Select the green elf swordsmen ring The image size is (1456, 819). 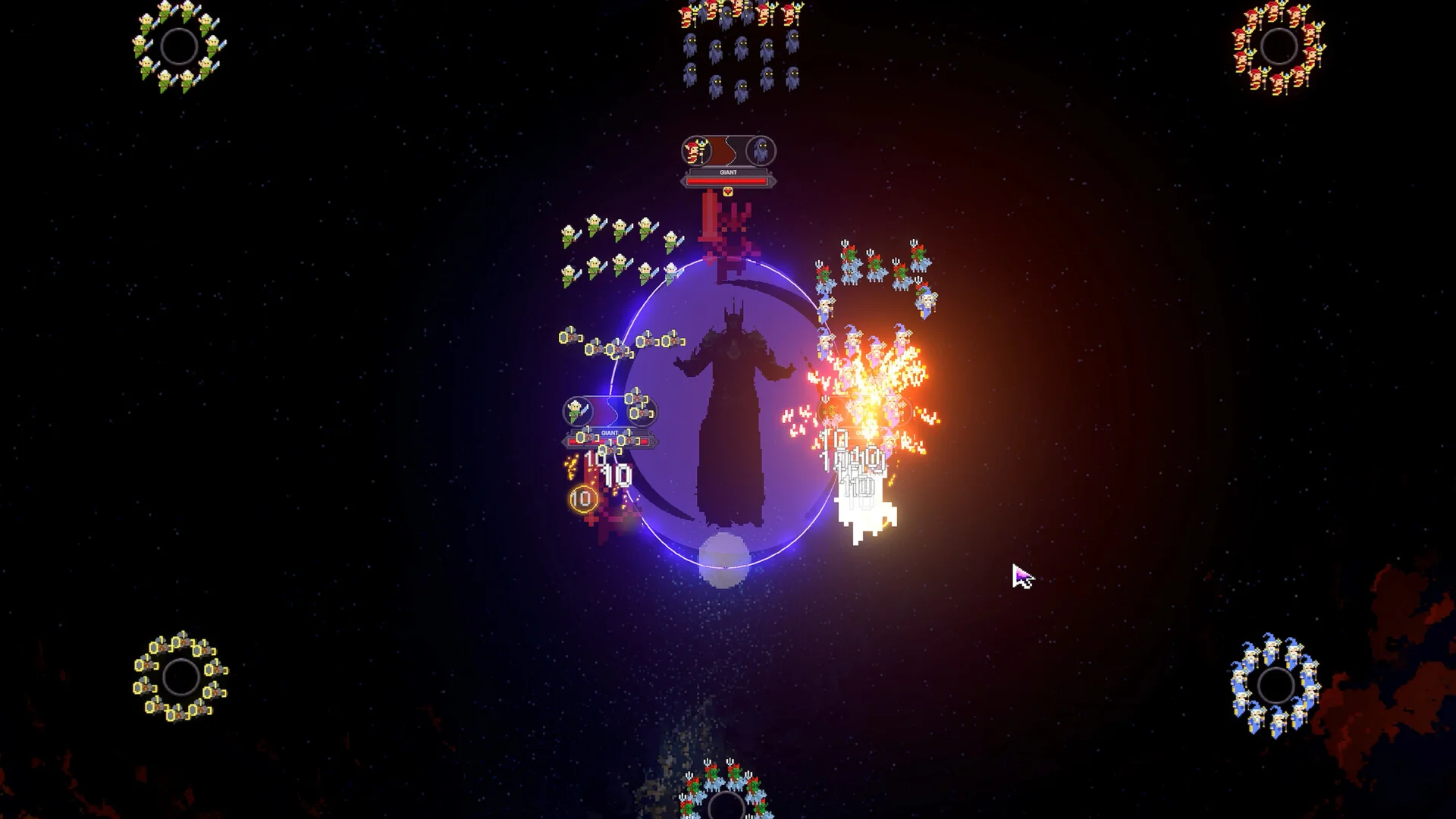click(x=179, y=46)
